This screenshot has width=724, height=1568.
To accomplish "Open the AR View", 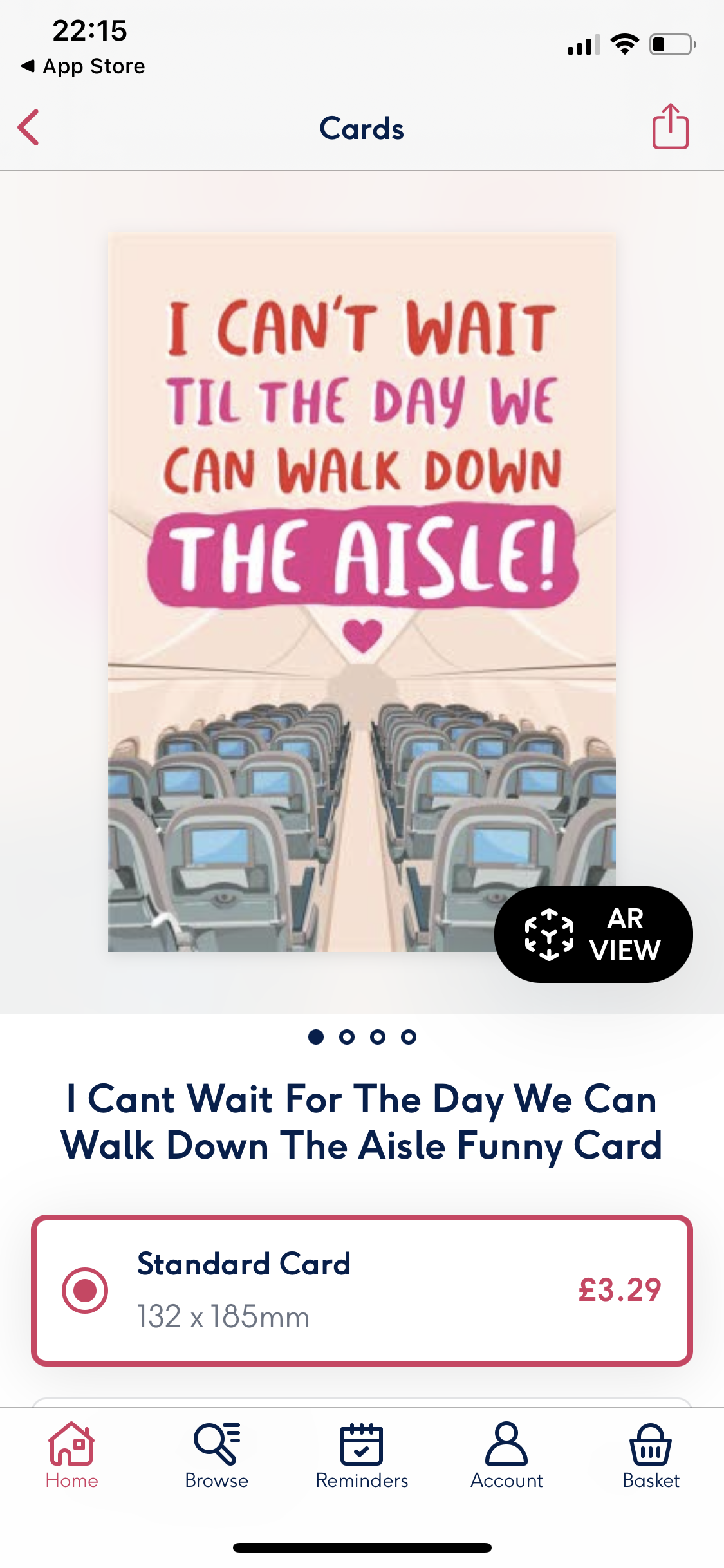I will point(593,934).
